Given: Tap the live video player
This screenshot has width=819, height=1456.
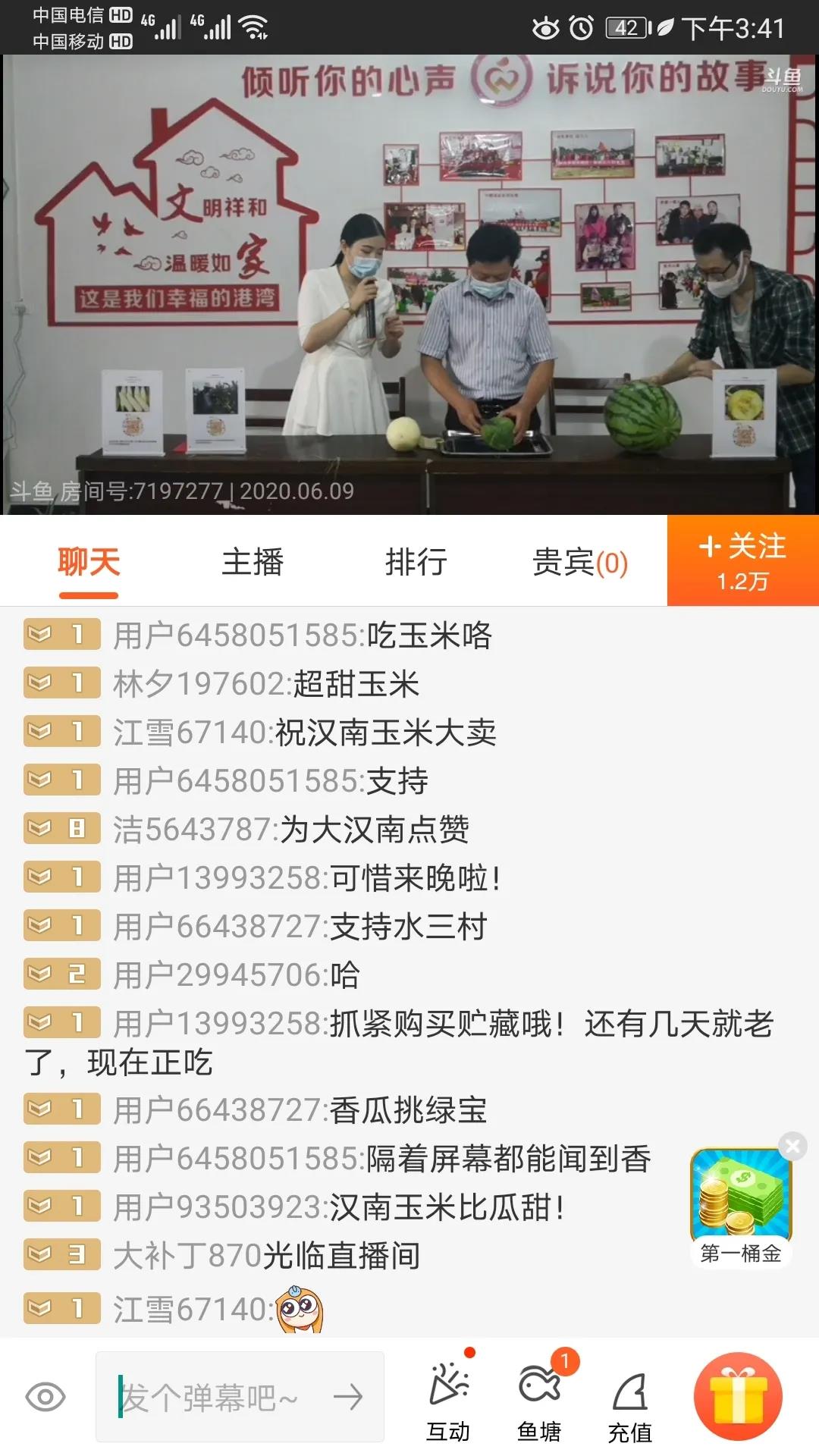Looking at the screenshot, I should click(409, 284).
